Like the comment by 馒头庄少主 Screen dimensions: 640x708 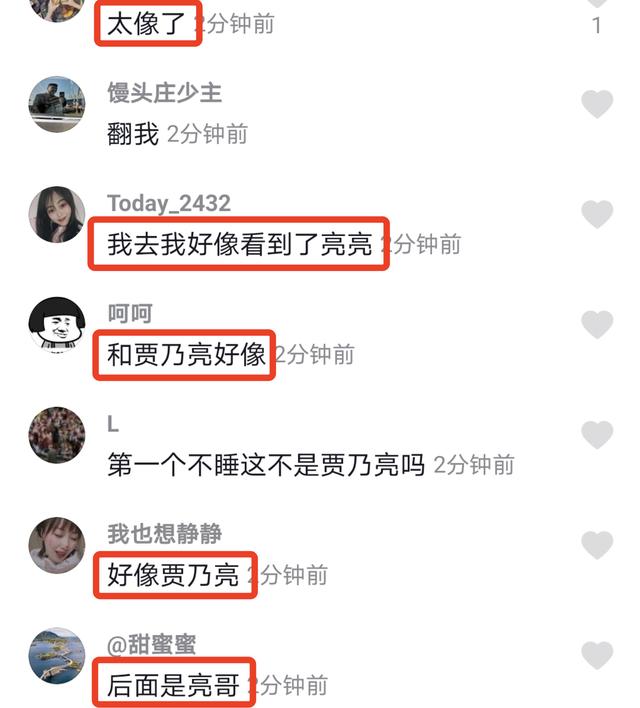[597, 103]
